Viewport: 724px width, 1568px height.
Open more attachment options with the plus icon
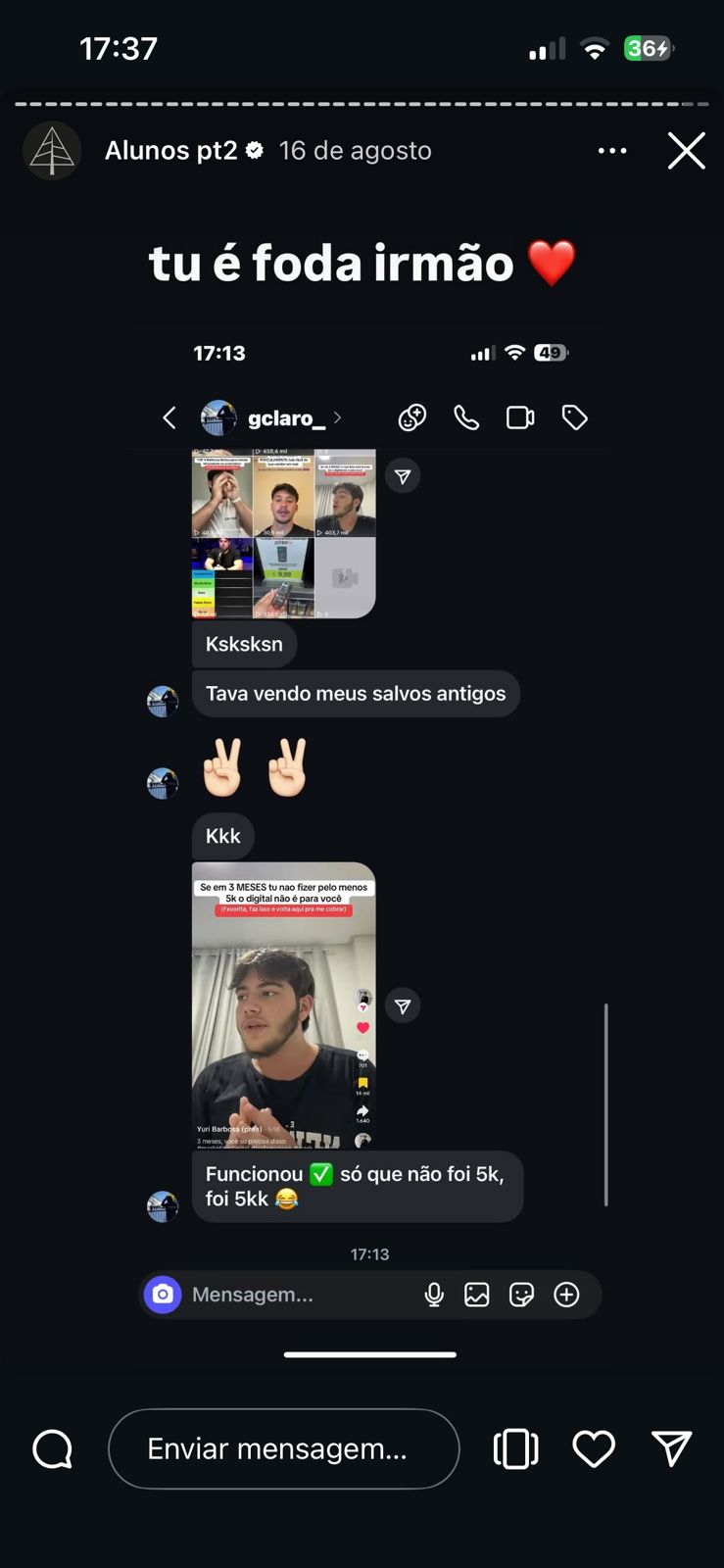tap(566, 1294)
